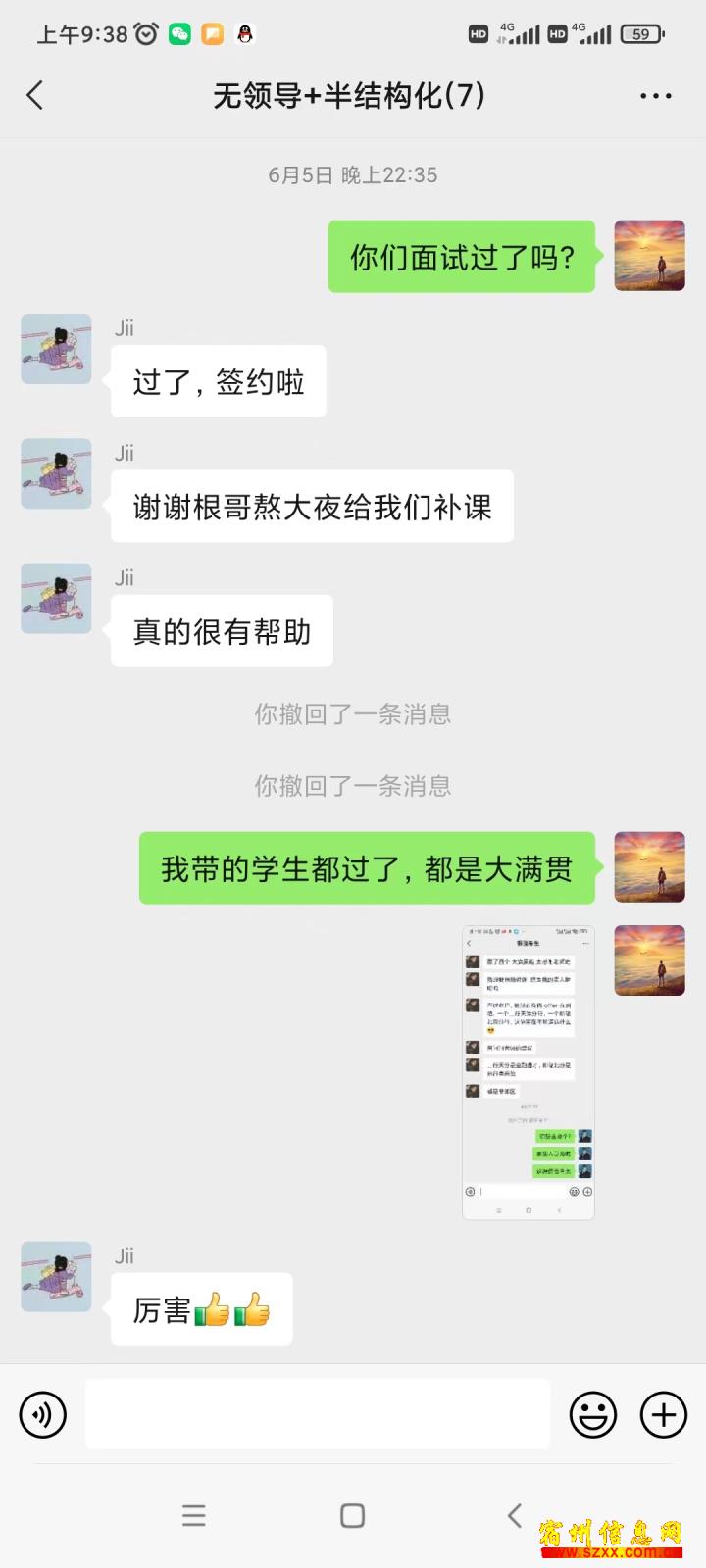Open the plus attachments panel
Viewport: 706px width, 1568px height.
click(x=664, y=1414)
